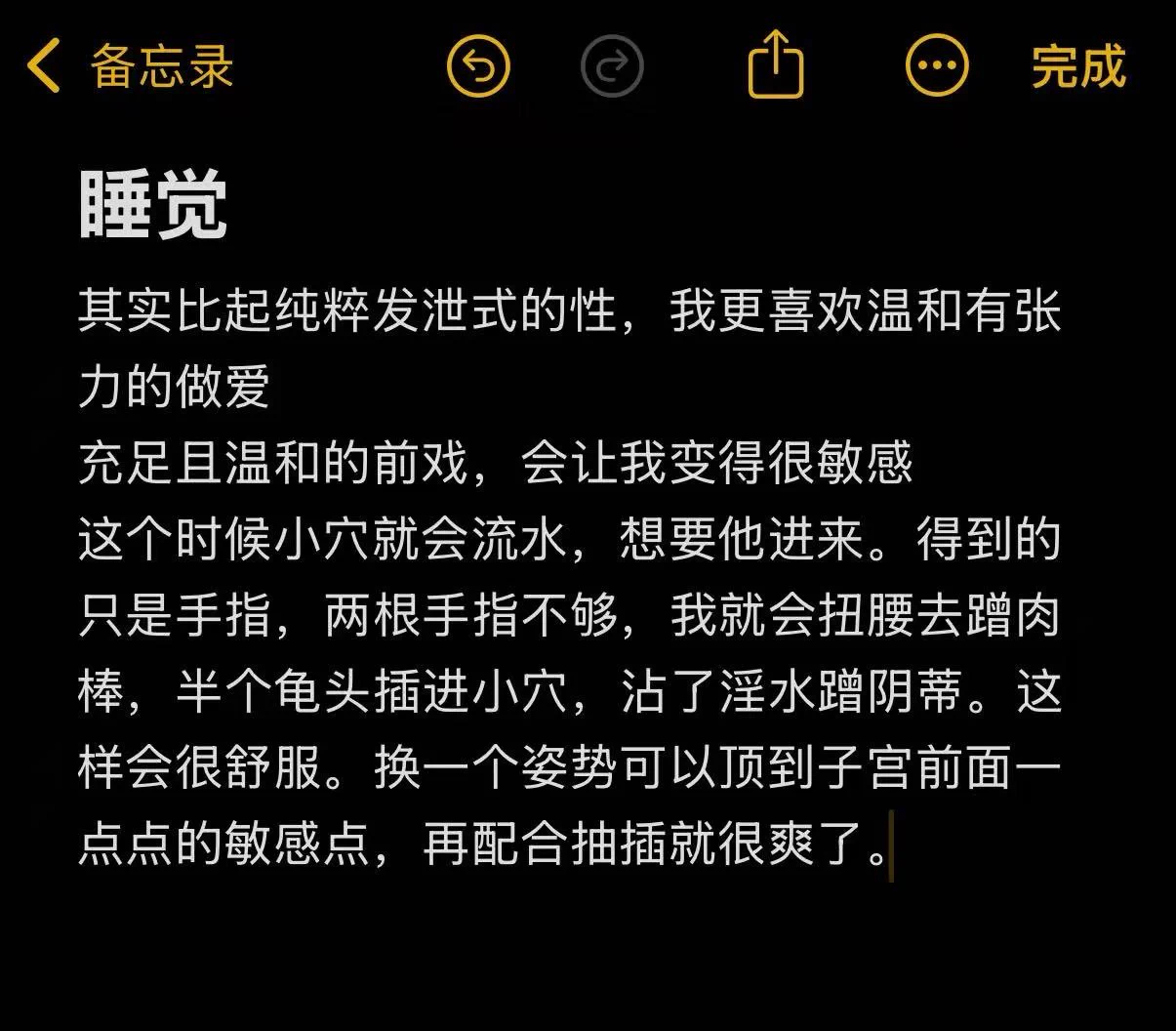
Task: Redo the reverted edit
Action: click(612, 66)
